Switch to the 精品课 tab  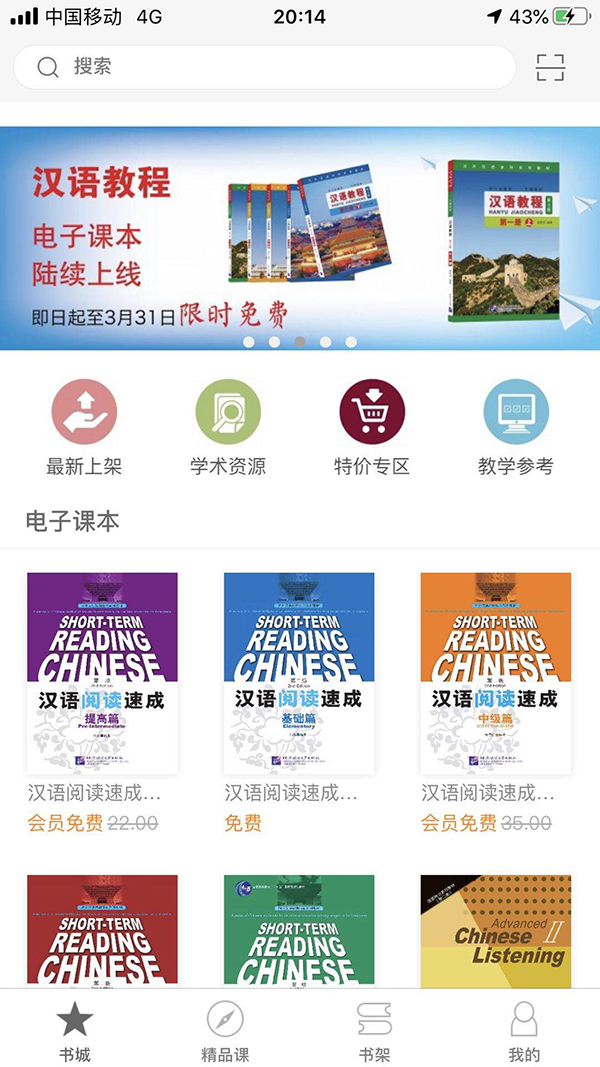point(225,1030)
